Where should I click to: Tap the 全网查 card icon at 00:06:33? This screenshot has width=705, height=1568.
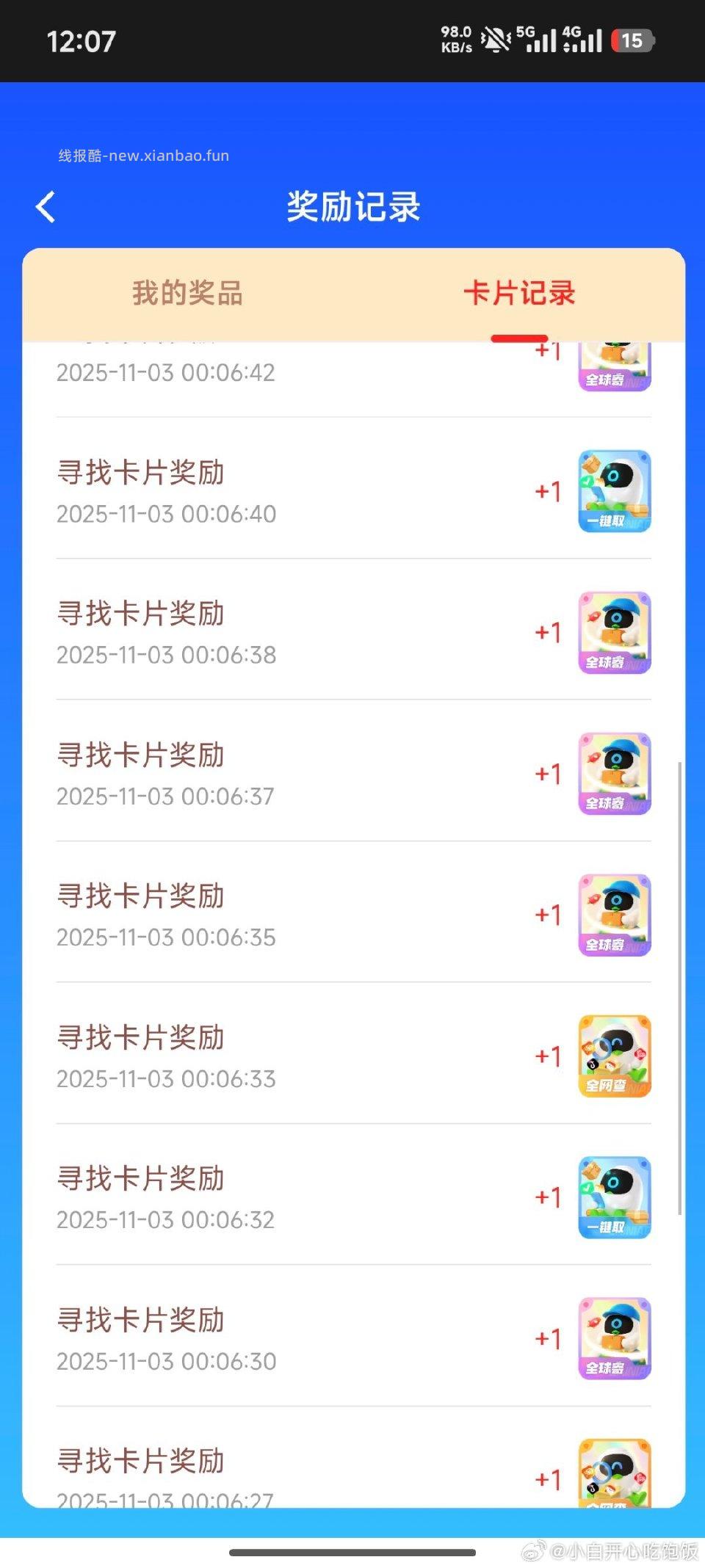[x=614, y=1056]
